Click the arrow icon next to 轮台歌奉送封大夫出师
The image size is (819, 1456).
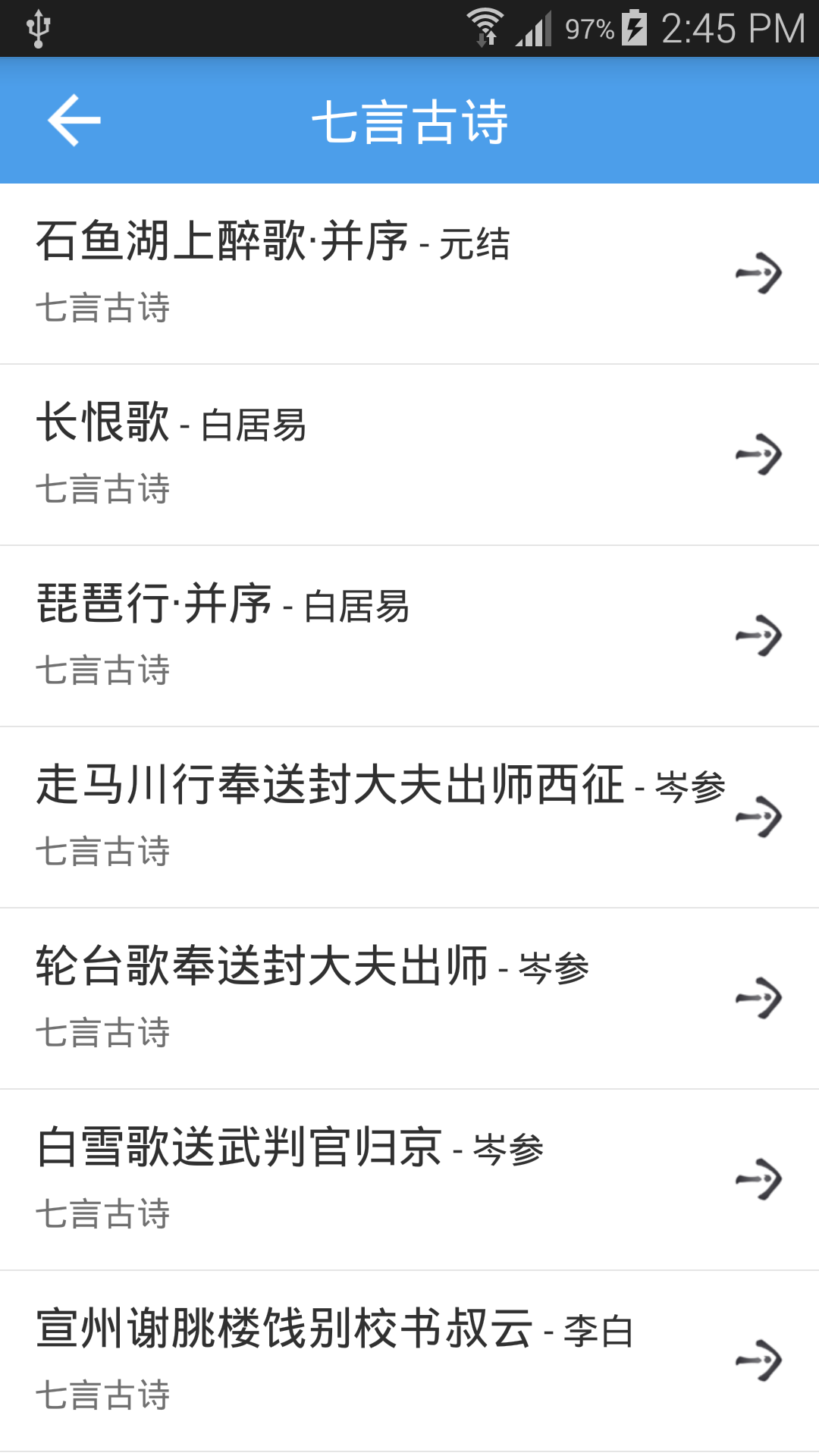point(762,997)
